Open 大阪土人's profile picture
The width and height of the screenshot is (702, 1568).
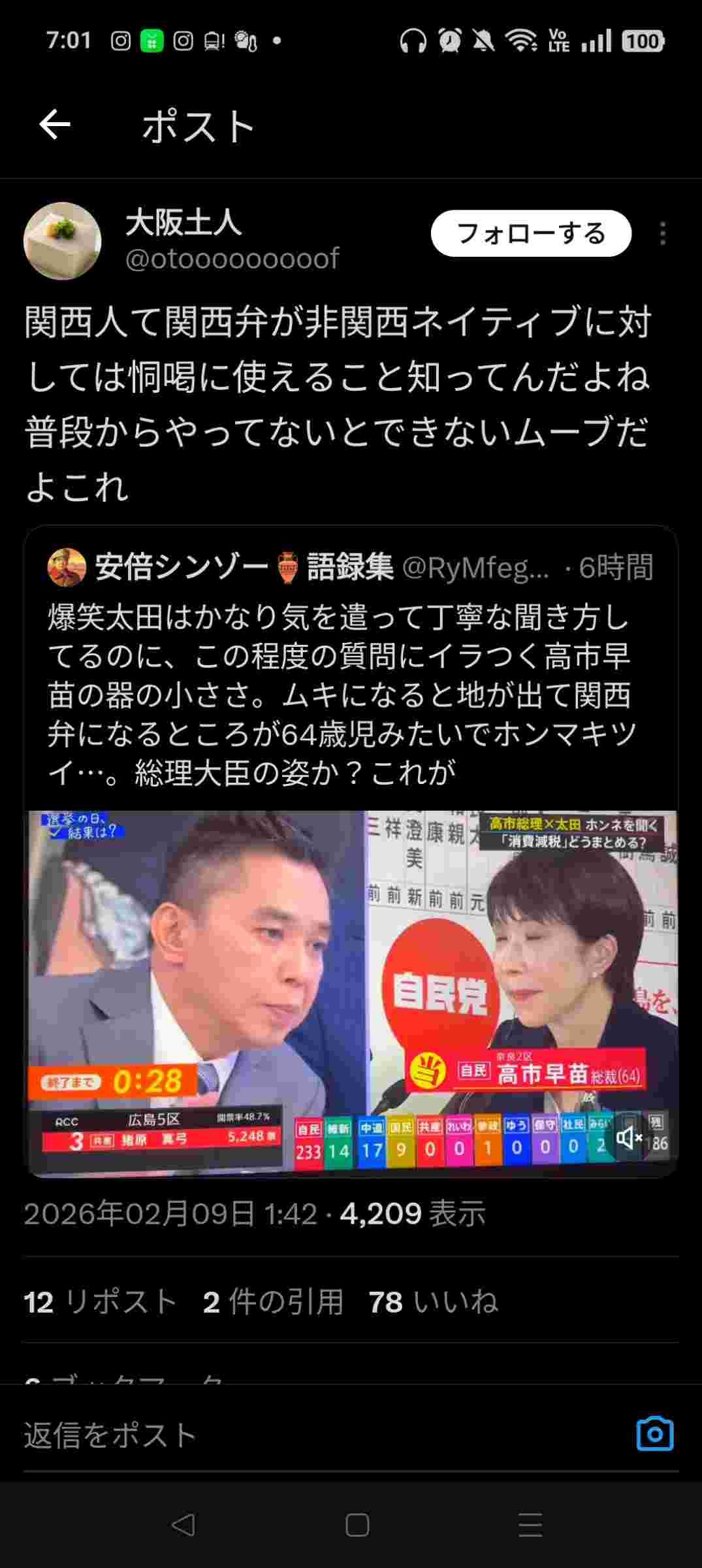point(62,240)
